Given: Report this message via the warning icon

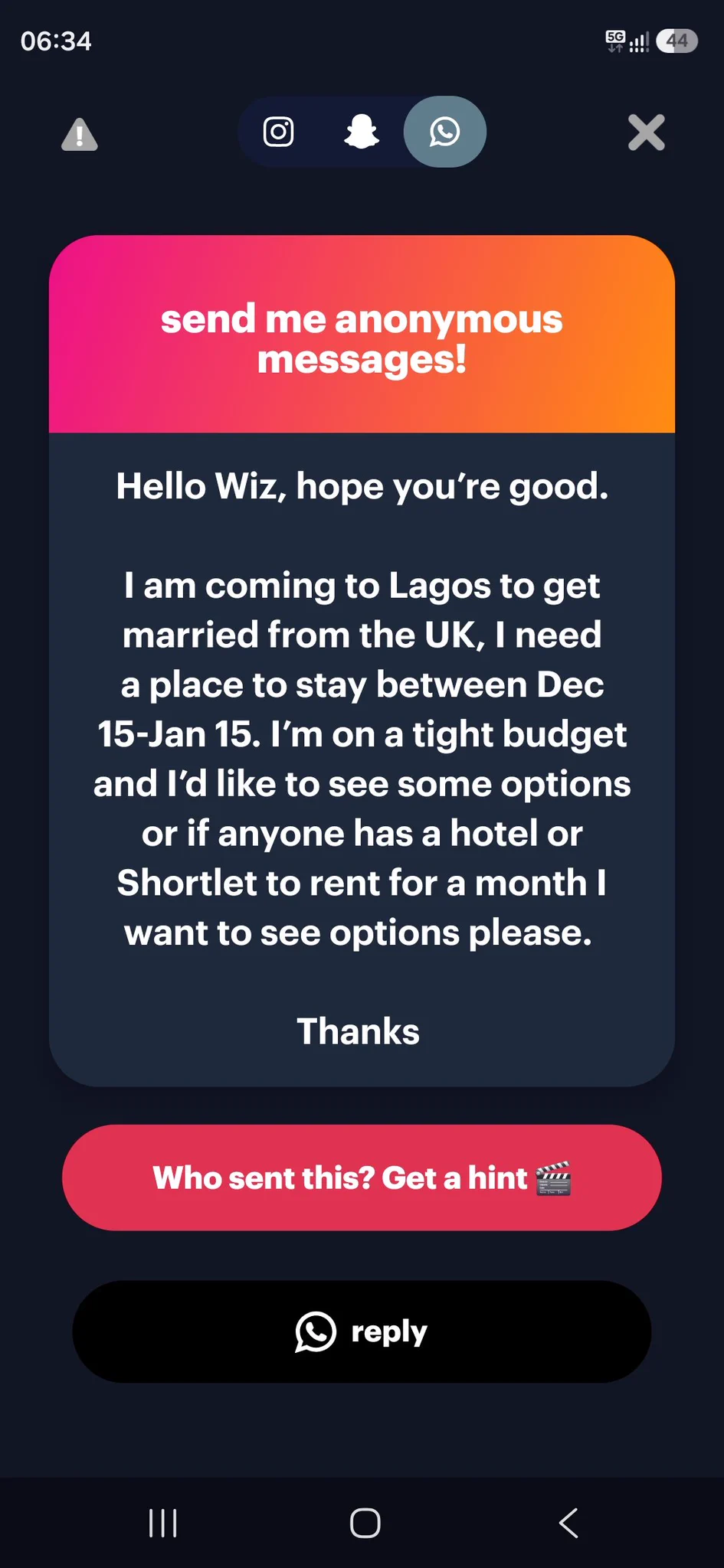Looking at the screenshot, I should (80, 134).
